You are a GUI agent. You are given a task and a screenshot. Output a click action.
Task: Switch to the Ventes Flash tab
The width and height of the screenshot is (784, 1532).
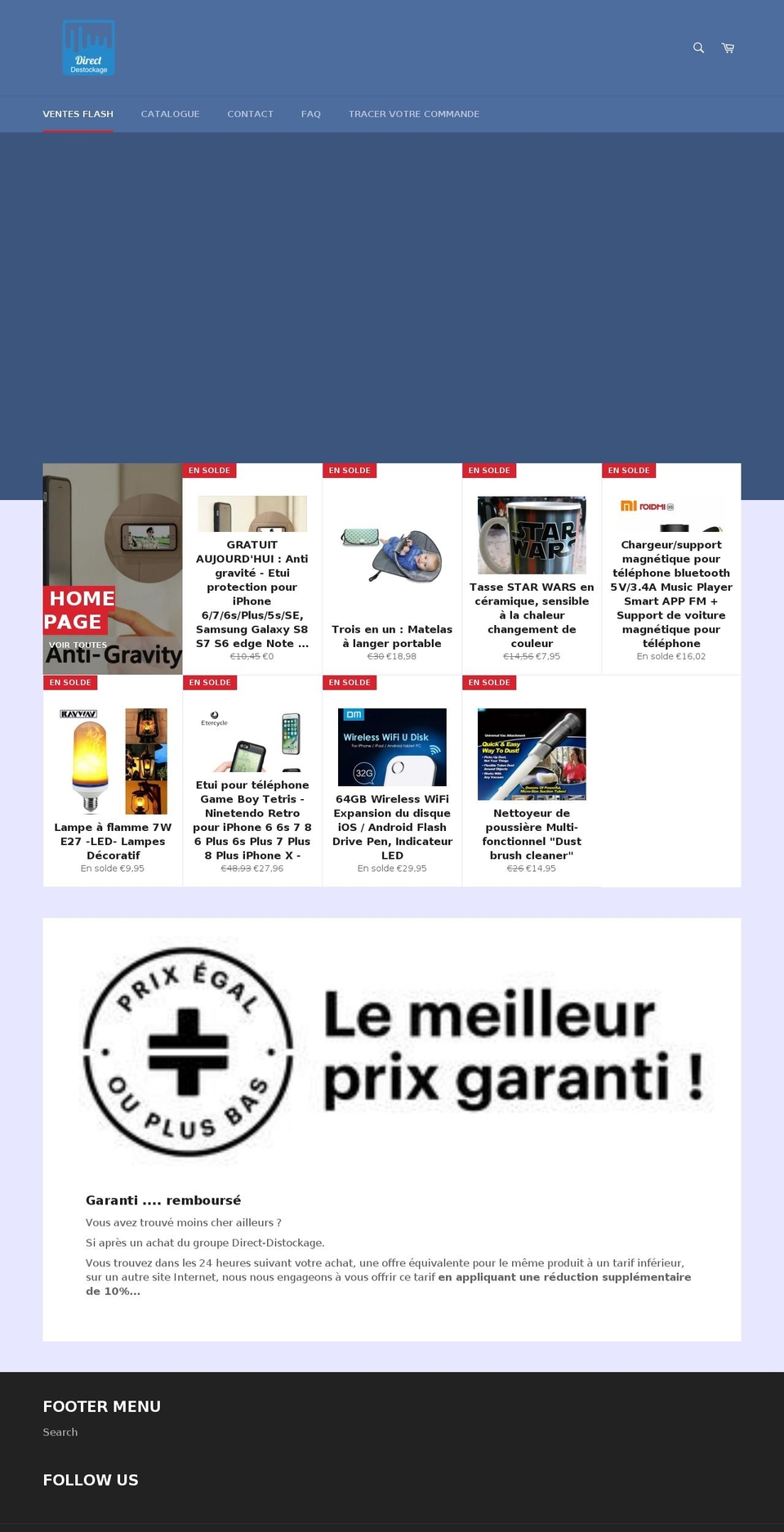point(78,114)
